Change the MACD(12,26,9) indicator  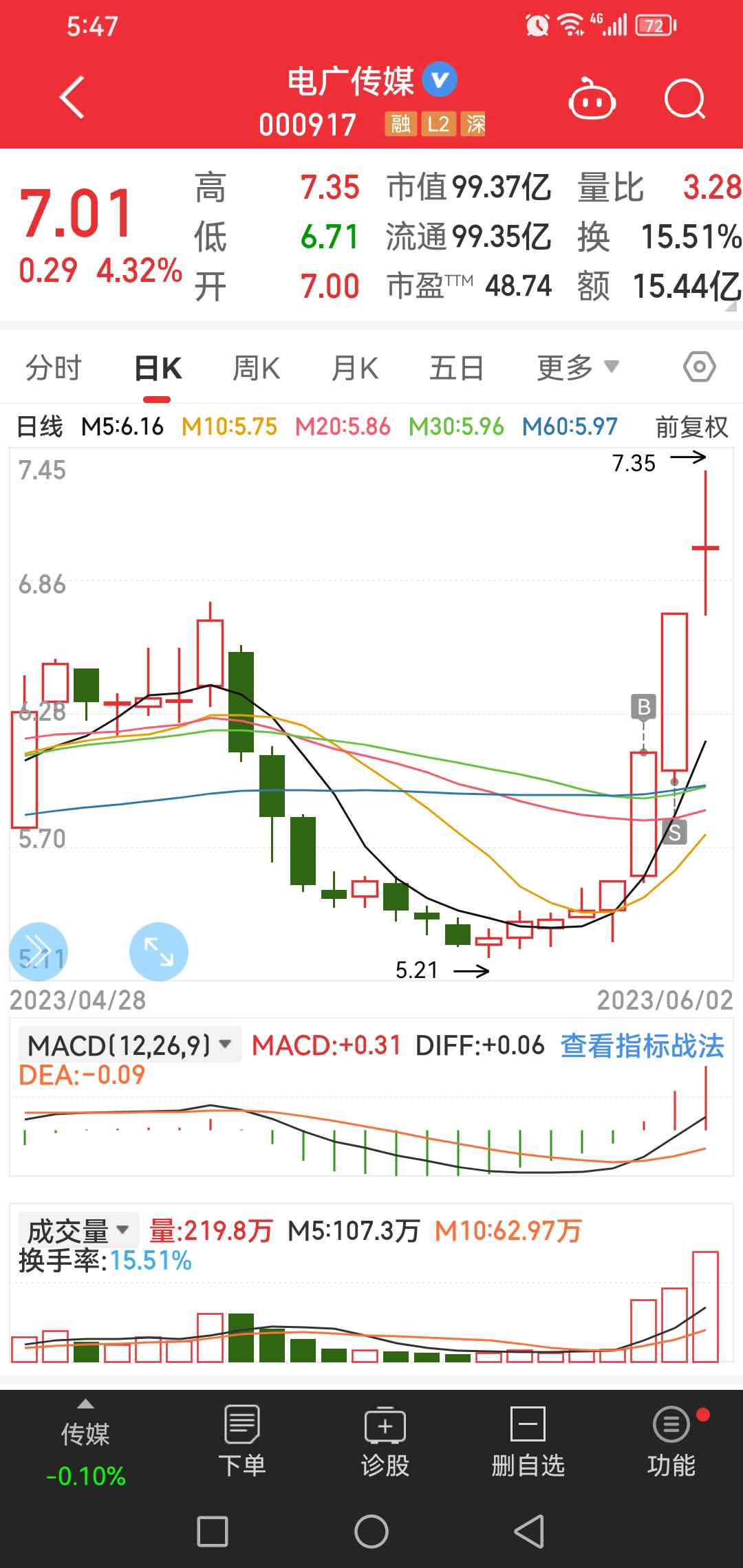pos(129,1045)
